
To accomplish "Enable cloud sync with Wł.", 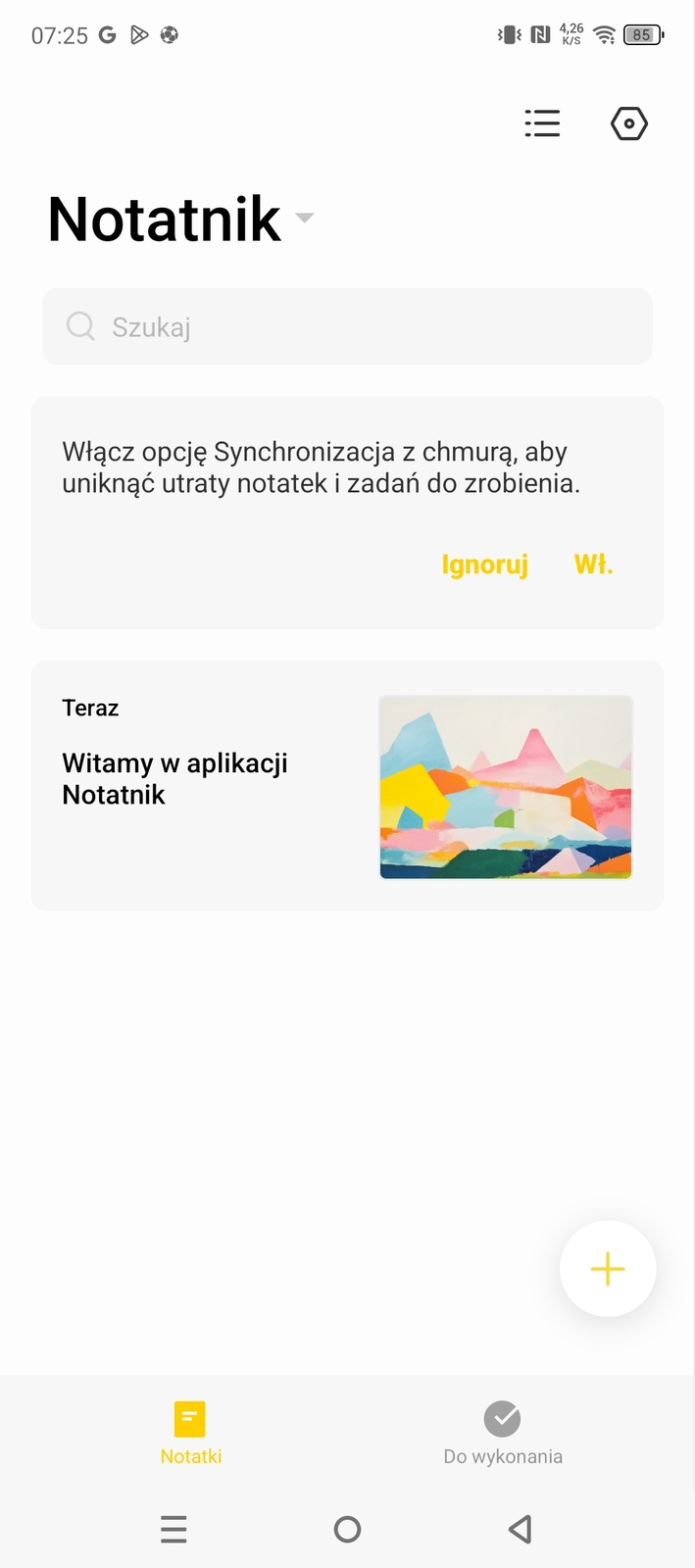I will pos(593,564).
